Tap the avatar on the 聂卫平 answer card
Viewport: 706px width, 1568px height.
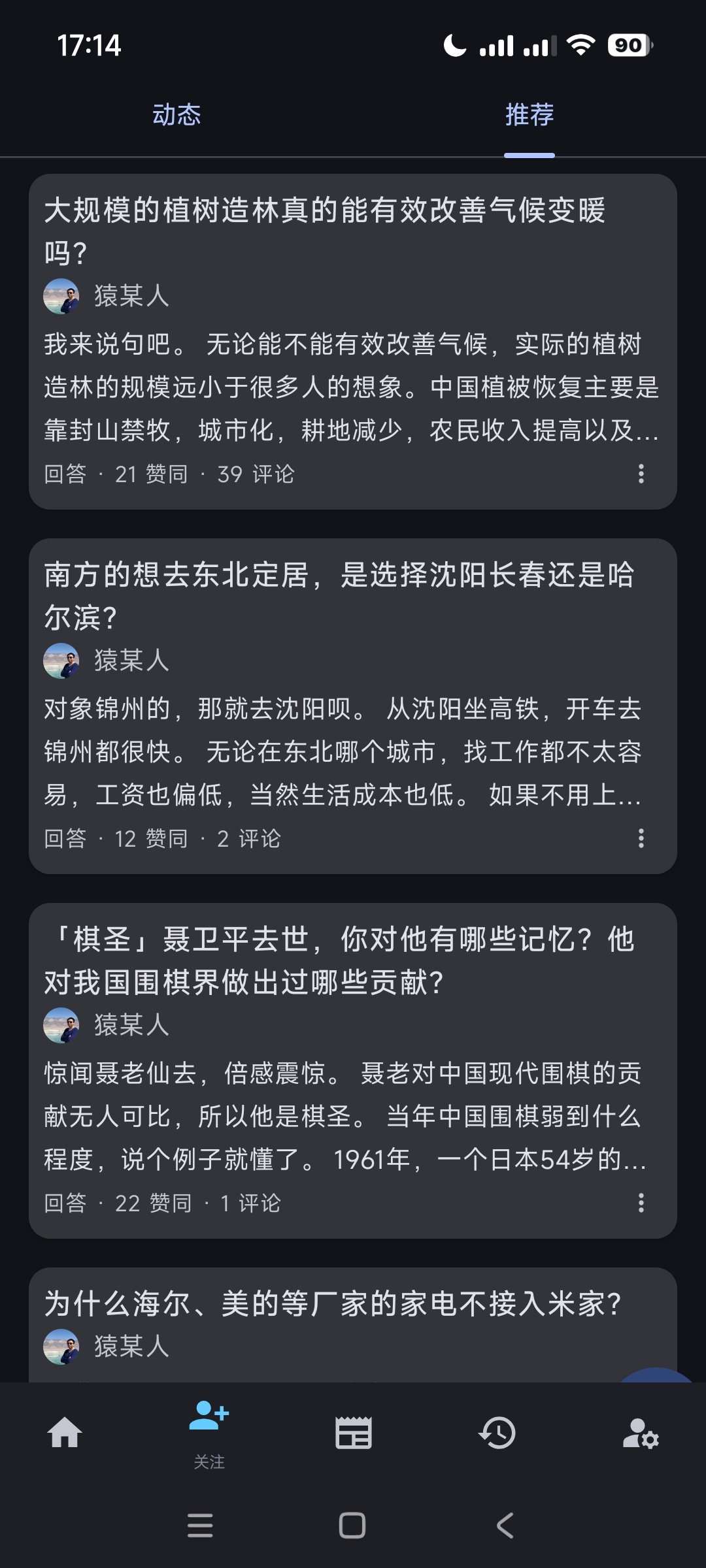pos(60,1026)
